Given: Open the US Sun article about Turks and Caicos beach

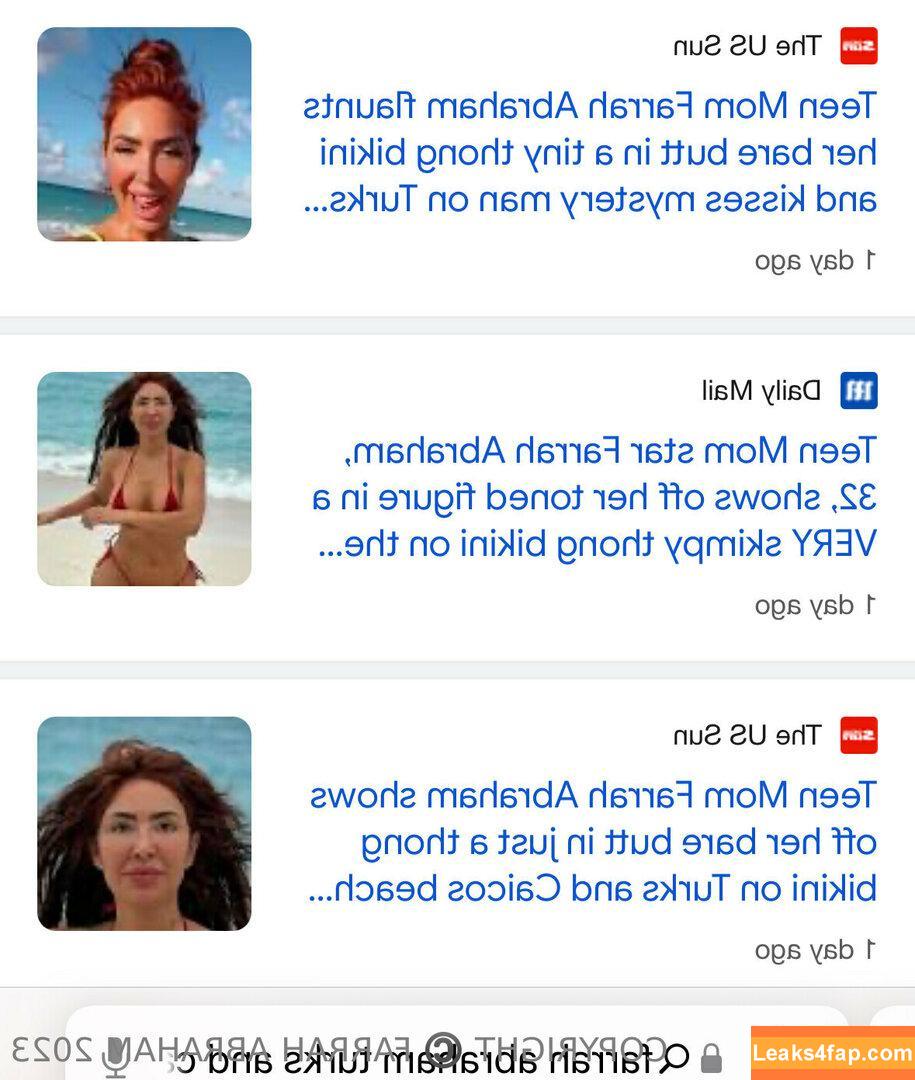Looking at the screenshot, I should click(x=592, y=842).
